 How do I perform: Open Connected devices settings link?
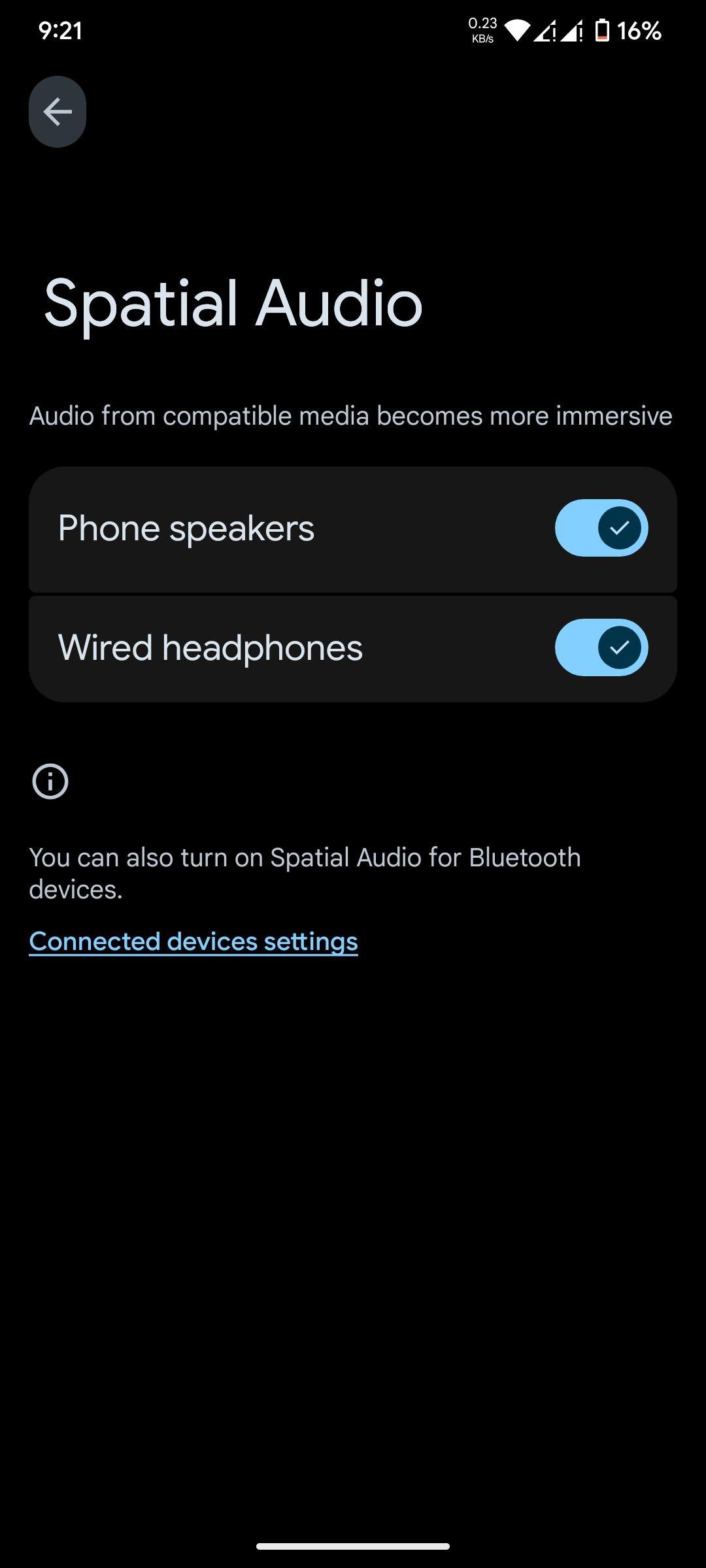(193, 941)
